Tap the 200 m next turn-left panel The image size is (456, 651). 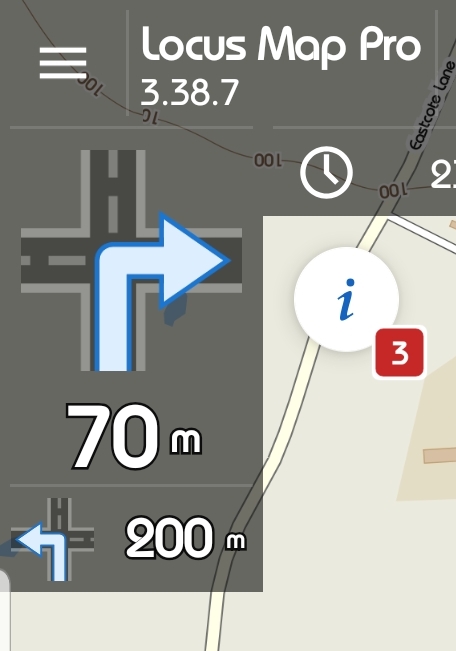tap(131, 538)
